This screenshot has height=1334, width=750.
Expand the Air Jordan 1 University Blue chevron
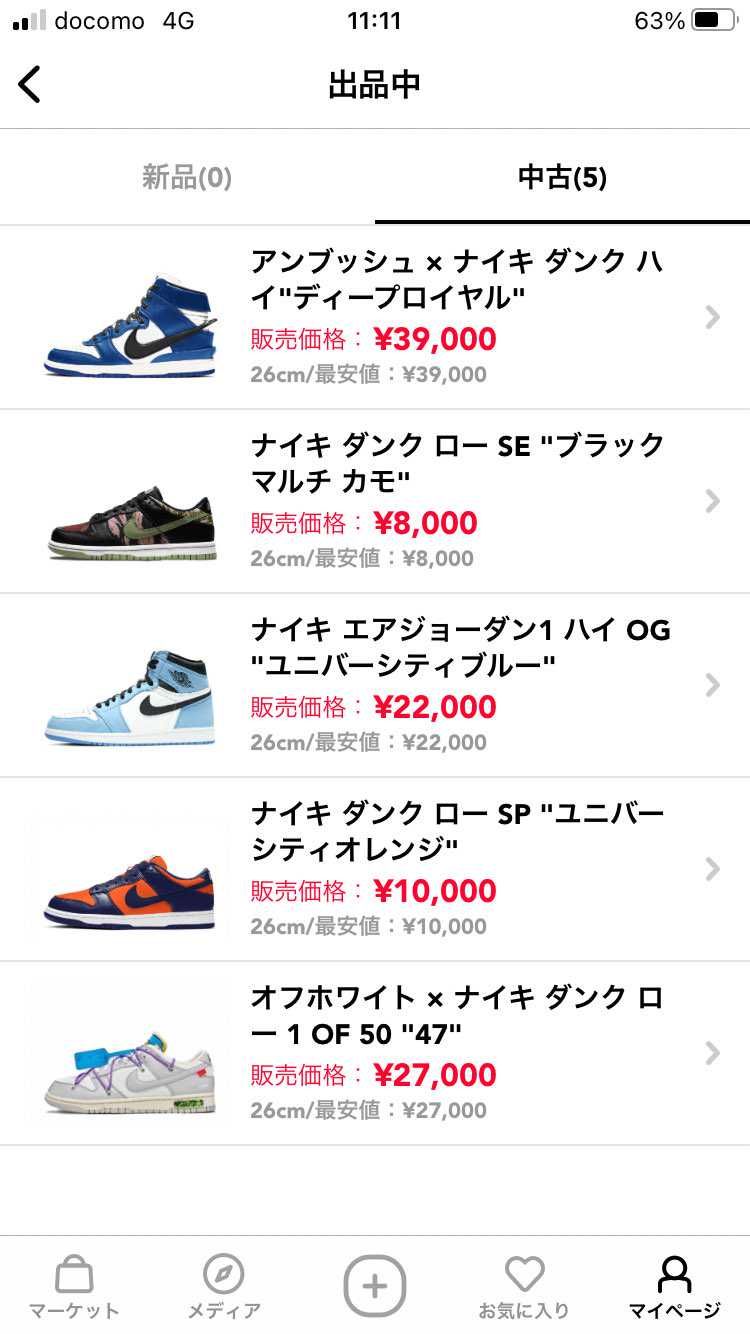(713, 685)
